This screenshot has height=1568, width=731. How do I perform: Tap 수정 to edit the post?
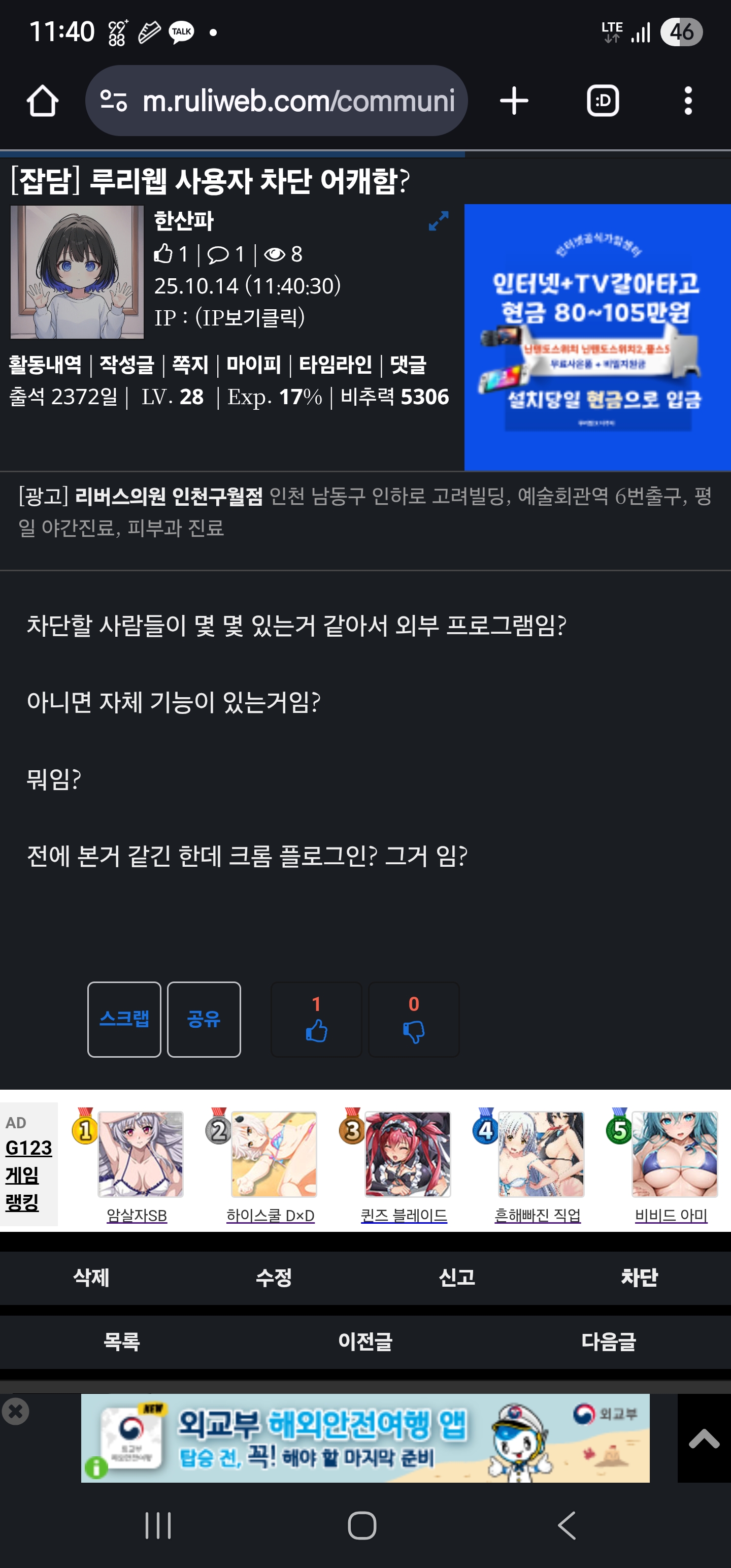click(x=274, y=1277)
